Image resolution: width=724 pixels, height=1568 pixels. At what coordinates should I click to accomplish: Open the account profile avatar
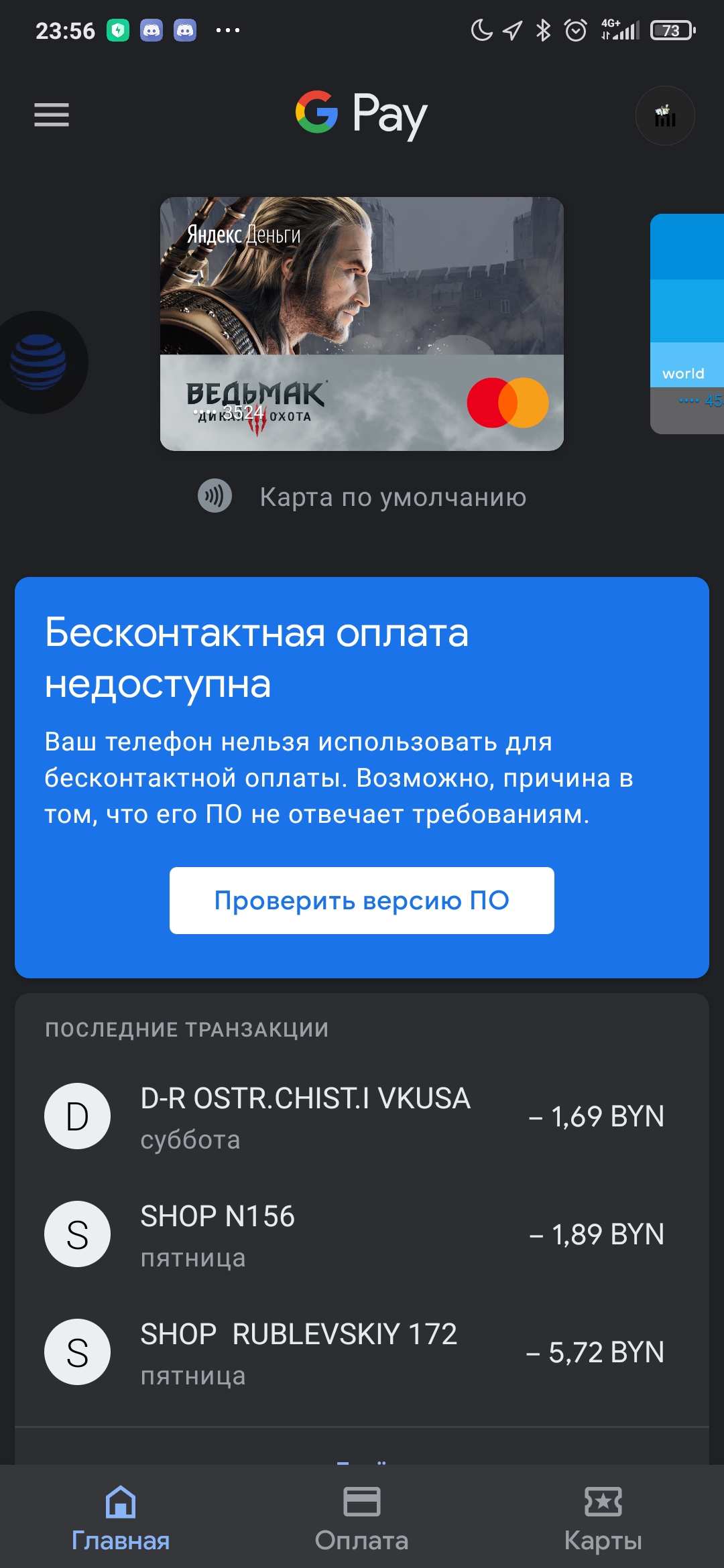coord(664,115)
